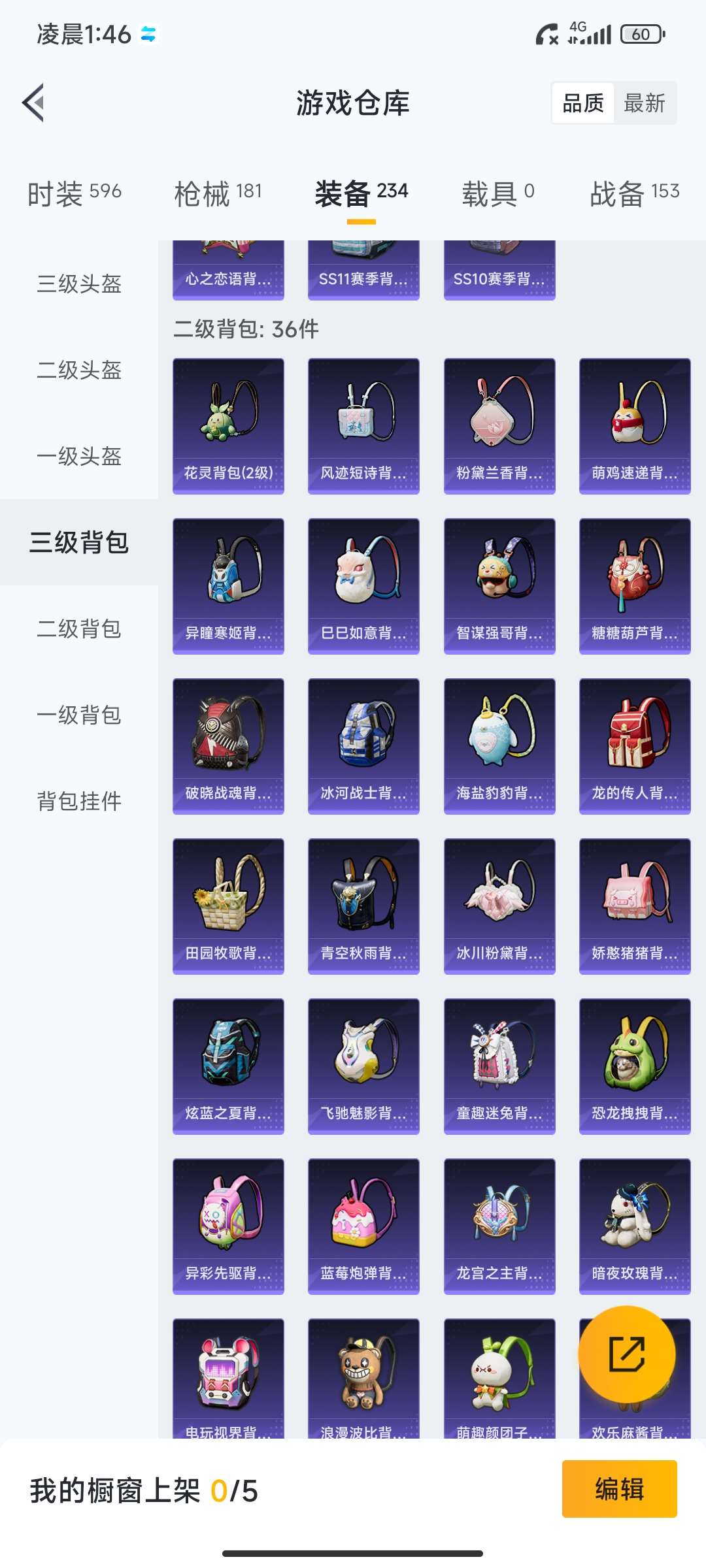Go back using the back arrow

point(34,103)
